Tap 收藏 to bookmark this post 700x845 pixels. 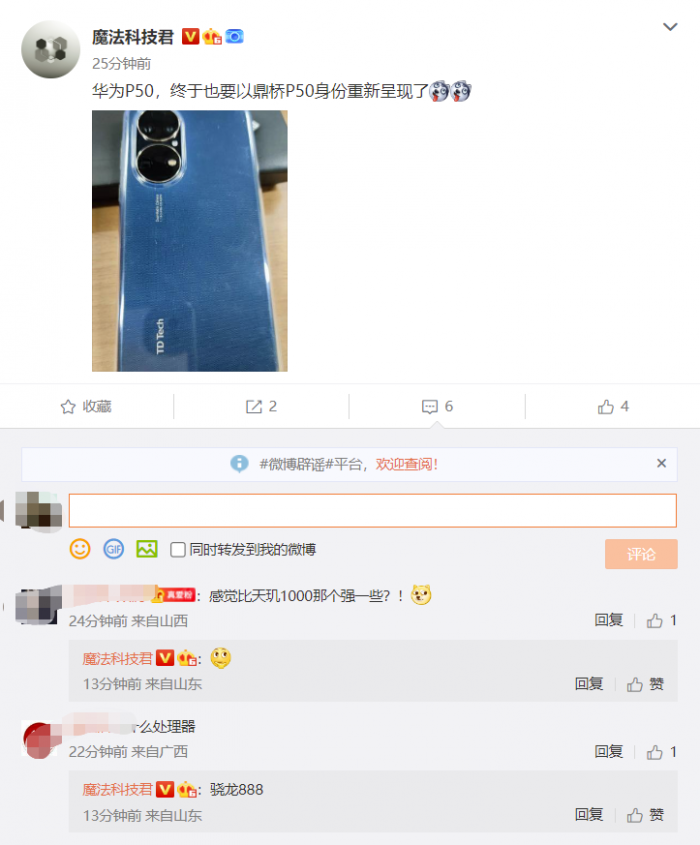[x=86, y=406]
